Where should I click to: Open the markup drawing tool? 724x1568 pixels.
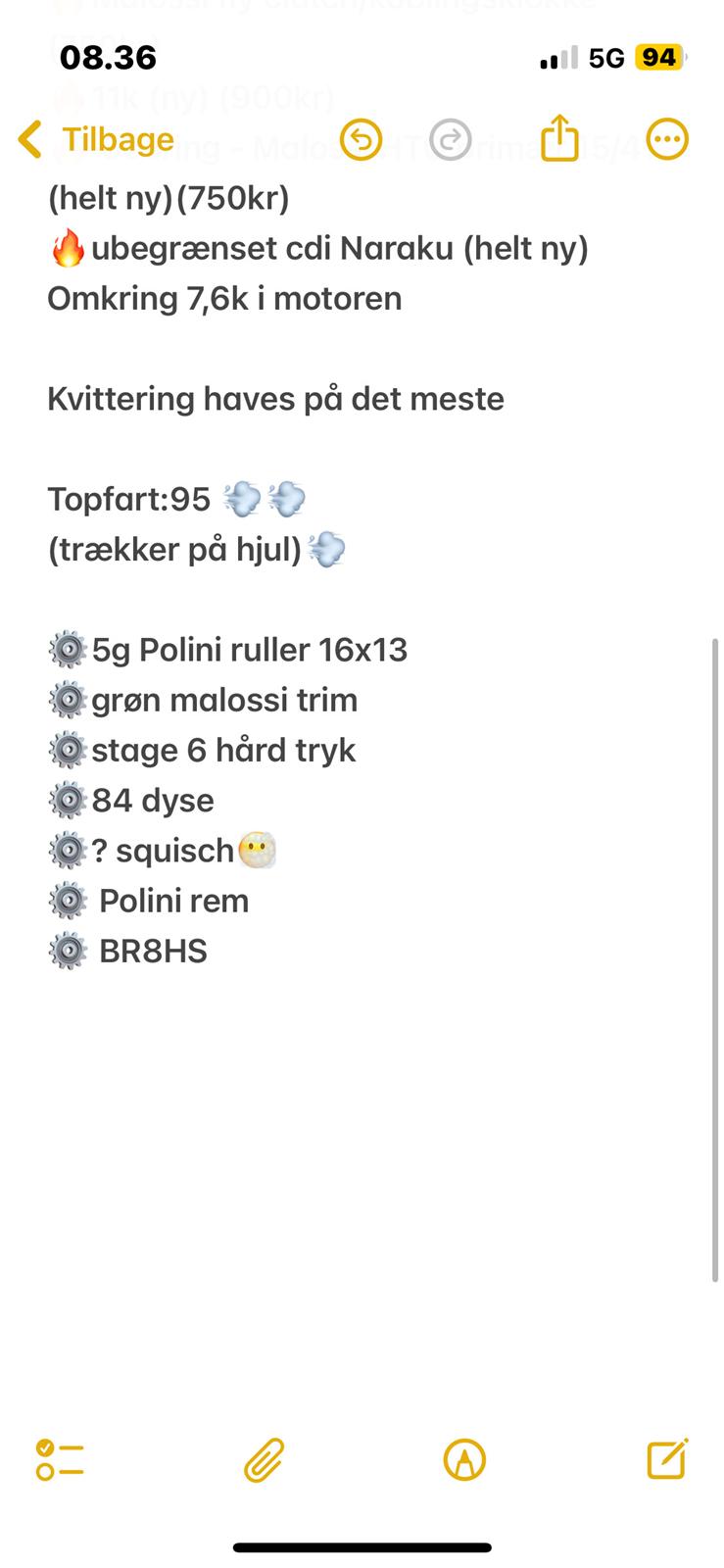464,1459
